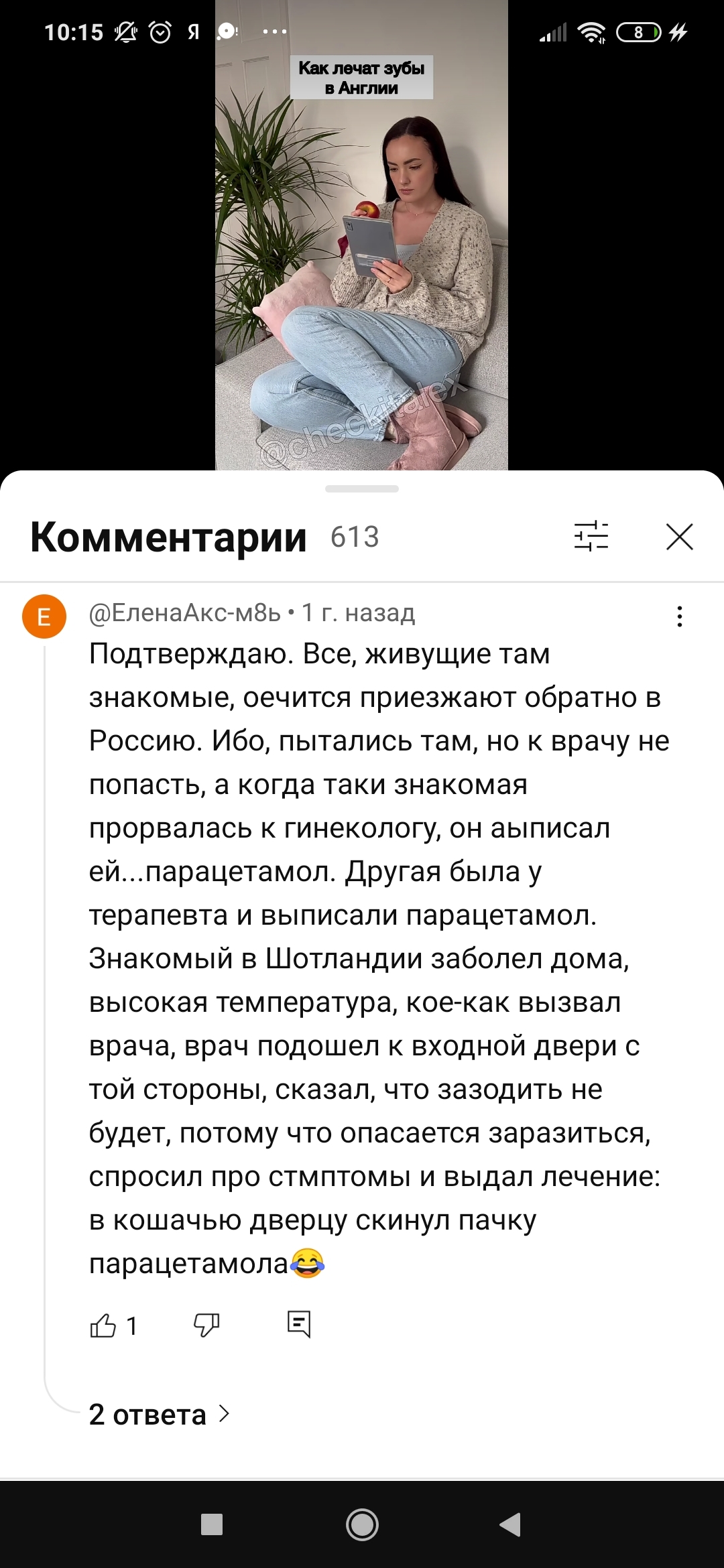Screen dimensions: 724x1568
Task: Dislike ЕленаАкс-м8ь's comment
Action: pos(206,1325)
